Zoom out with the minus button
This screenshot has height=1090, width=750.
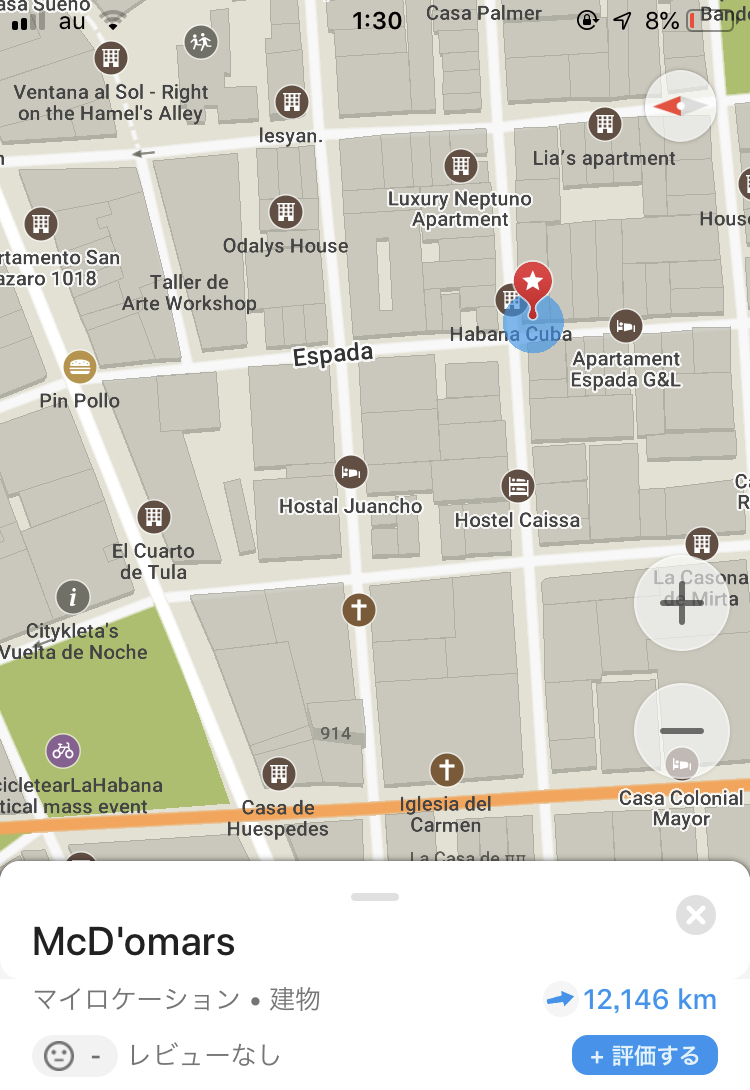[681, 731]
